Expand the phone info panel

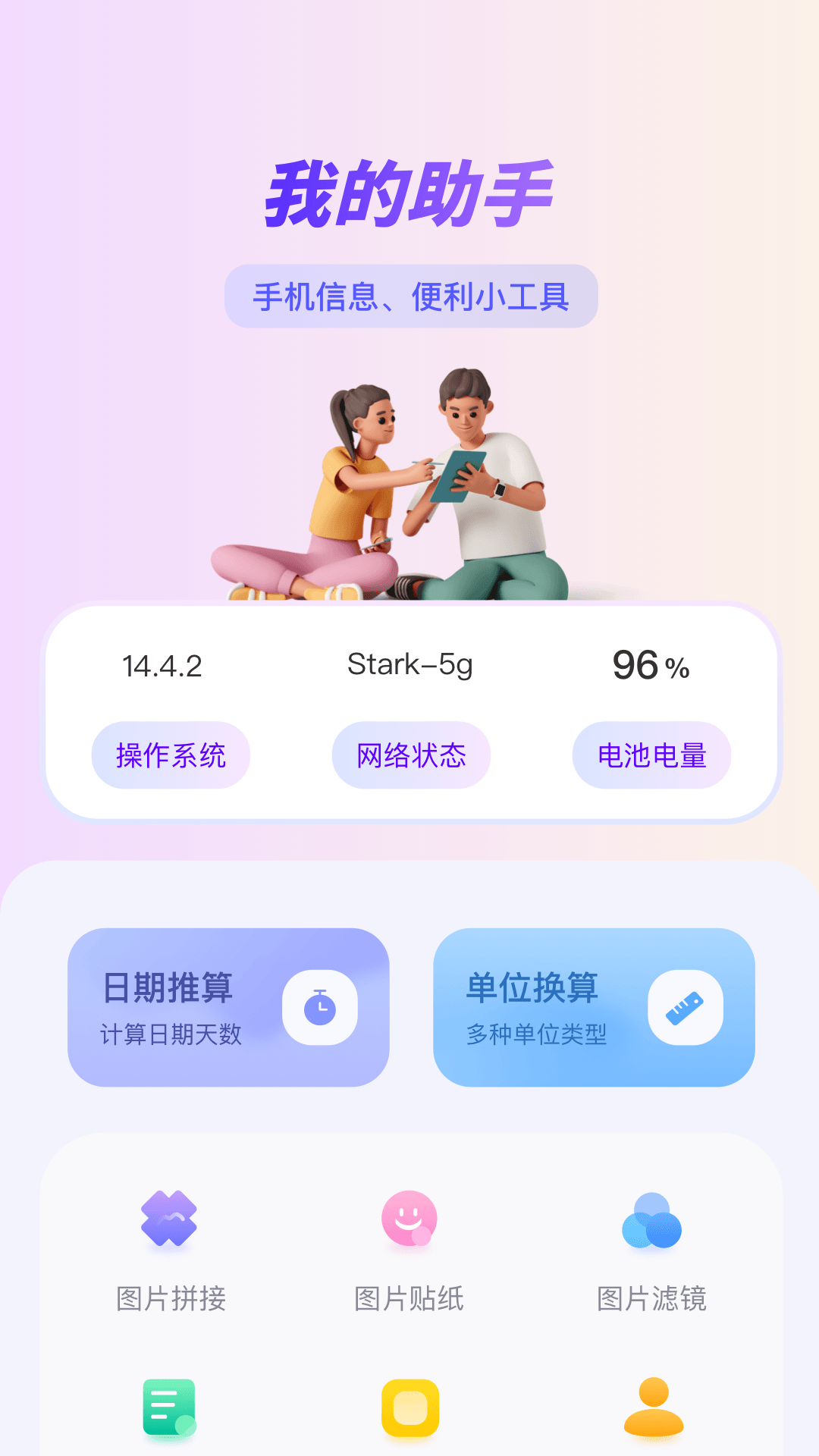click(409, 709)
